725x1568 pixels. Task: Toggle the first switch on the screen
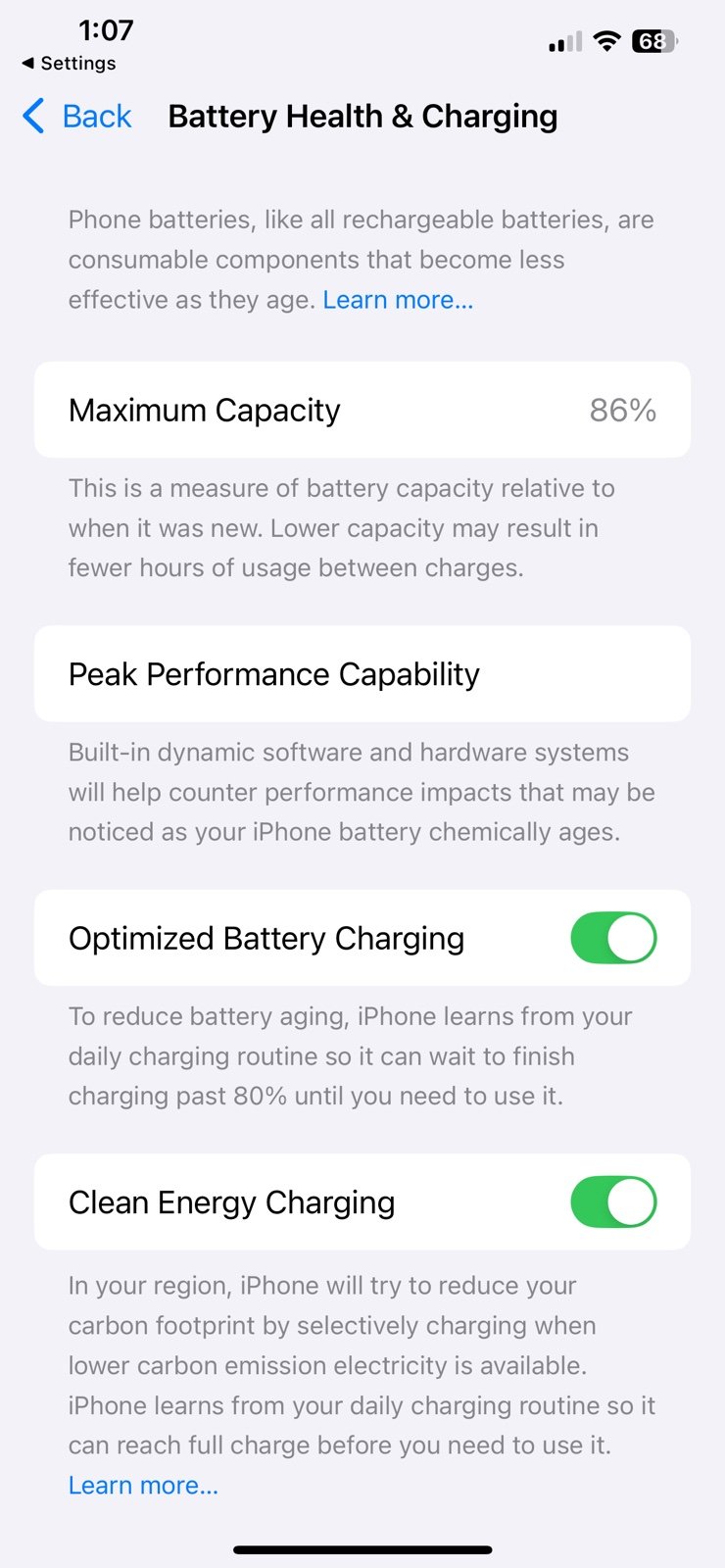612,938
